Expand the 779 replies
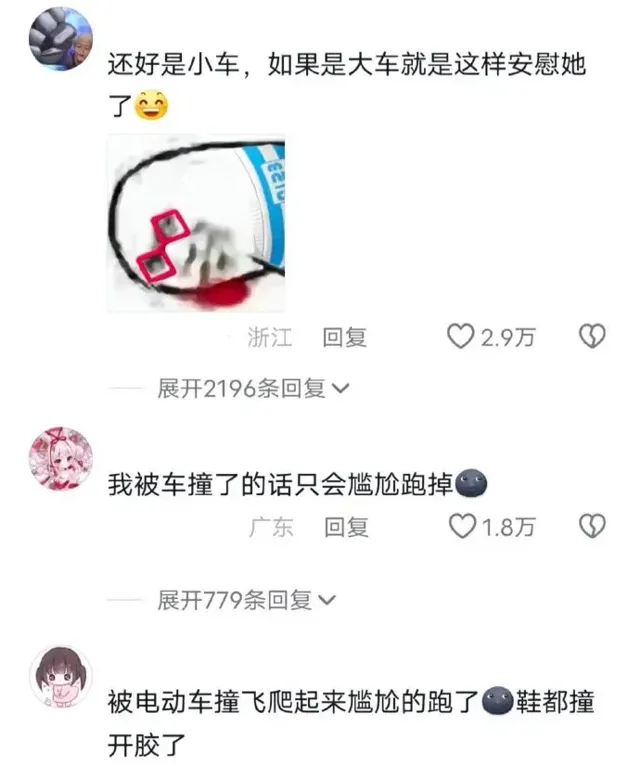The width and height of the screenshot is (640, 765). point(246,600)
